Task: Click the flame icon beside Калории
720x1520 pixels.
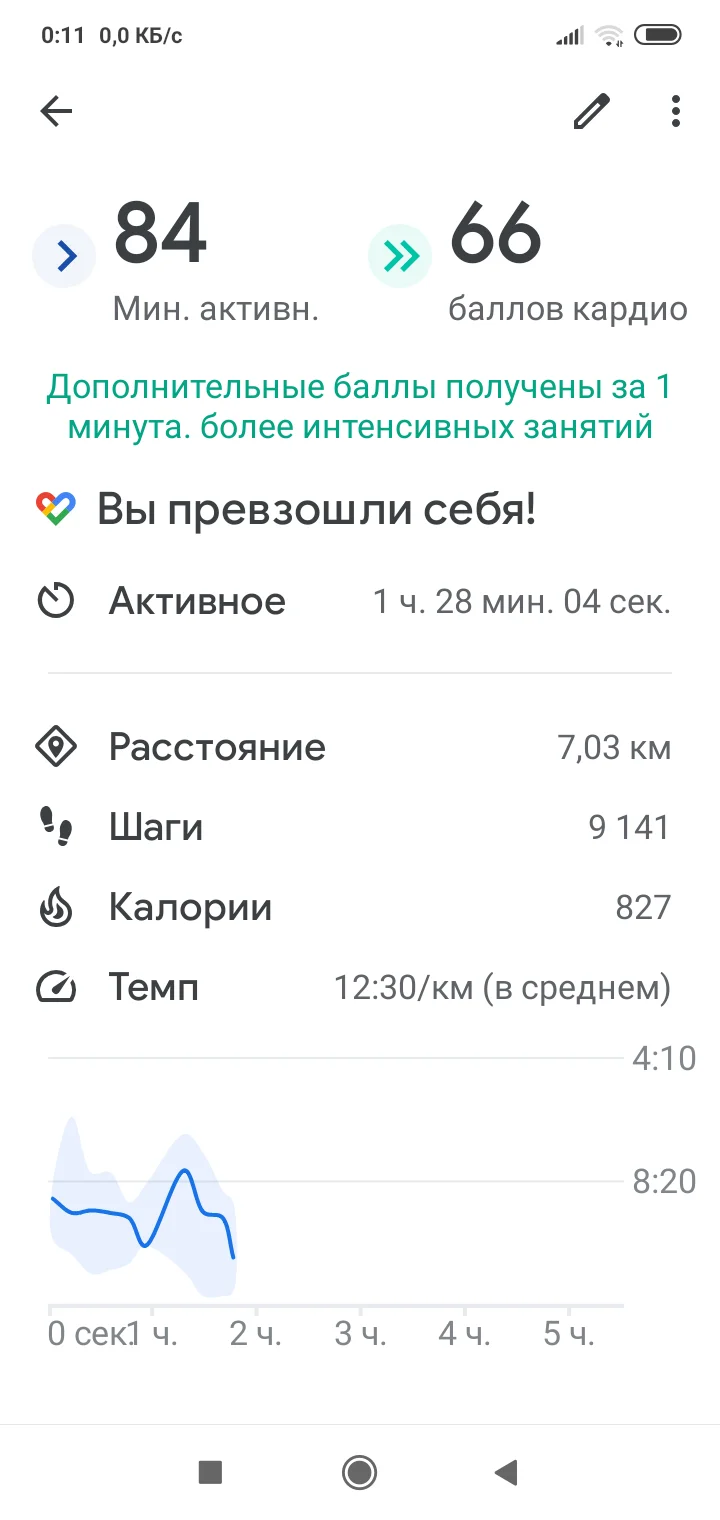Action: click(56, 907)
